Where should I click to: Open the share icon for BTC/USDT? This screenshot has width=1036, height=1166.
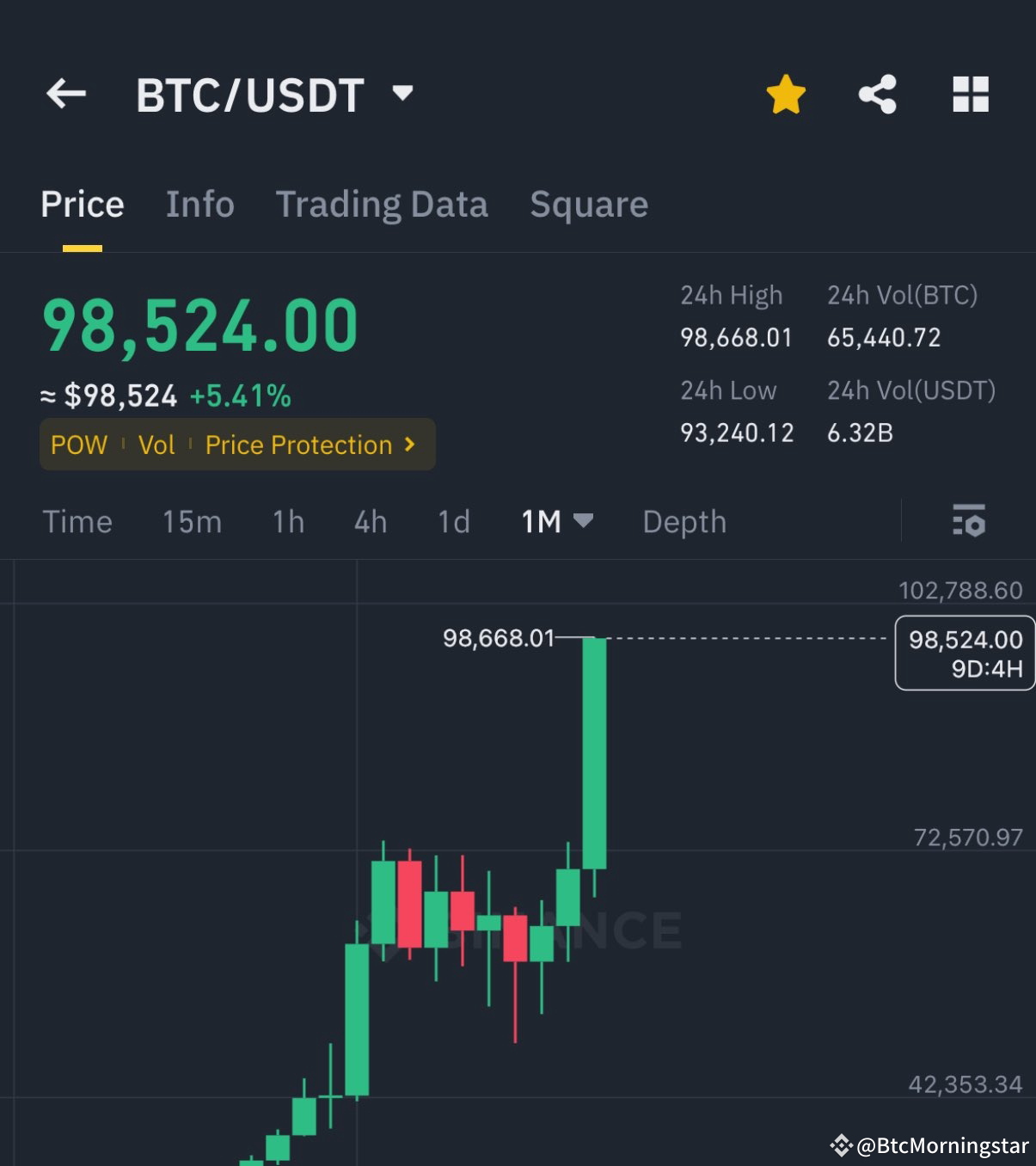879,95
